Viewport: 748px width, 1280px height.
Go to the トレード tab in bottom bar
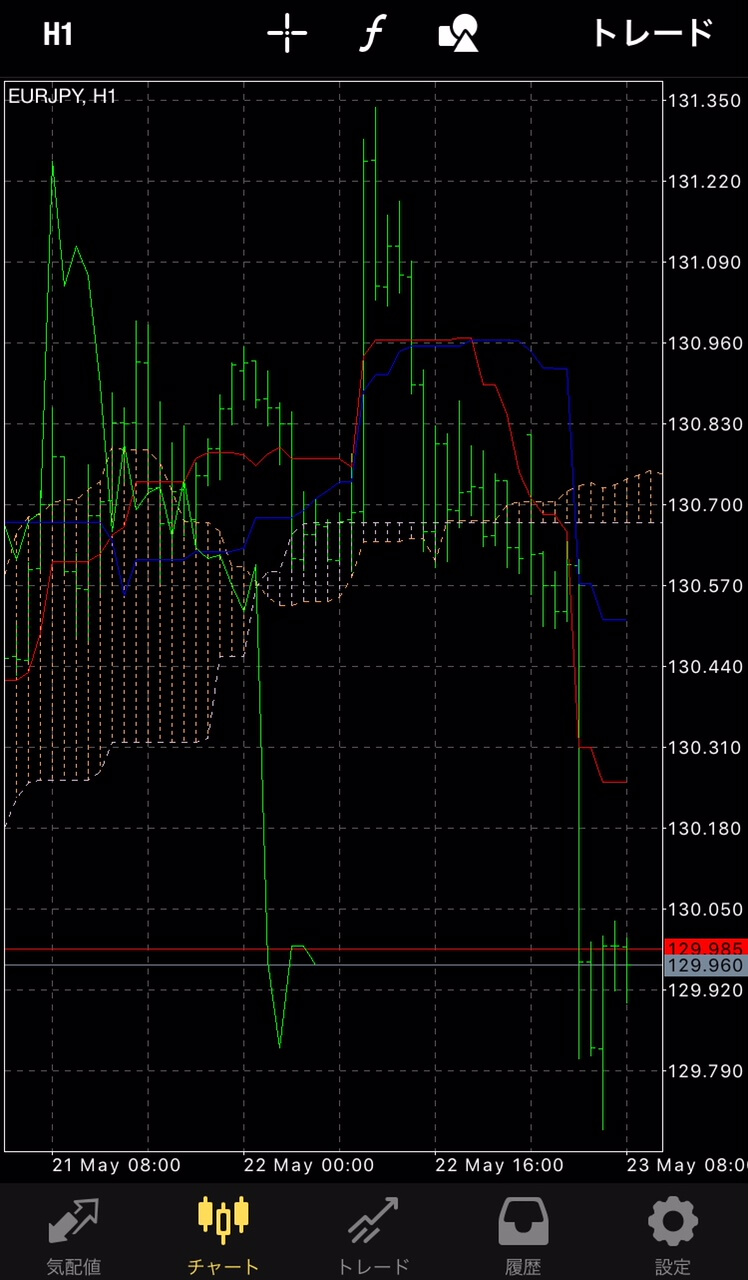[373, 1234]
